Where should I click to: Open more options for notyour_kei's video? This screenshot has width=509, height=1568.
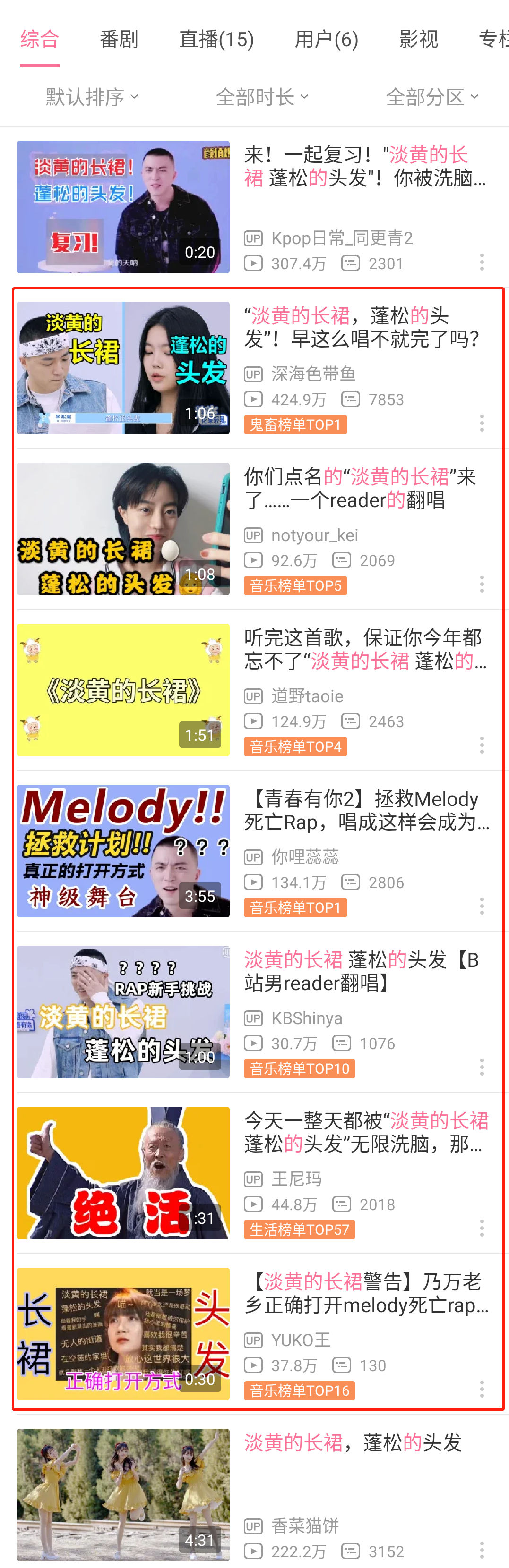click(482, 585)
